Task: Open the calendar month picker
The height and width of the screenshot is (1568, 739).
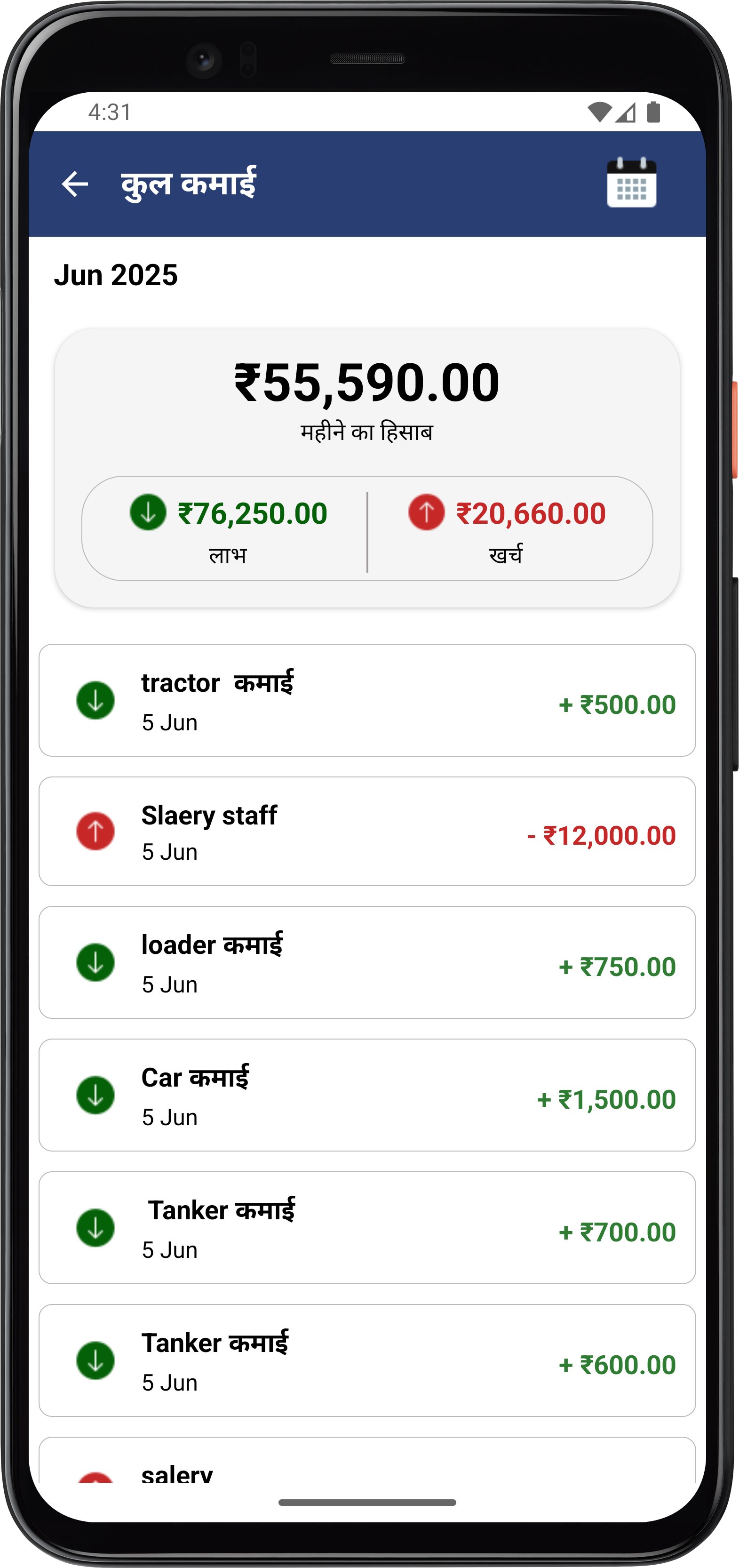Action: pyautogui.click(x=631, y=183)
